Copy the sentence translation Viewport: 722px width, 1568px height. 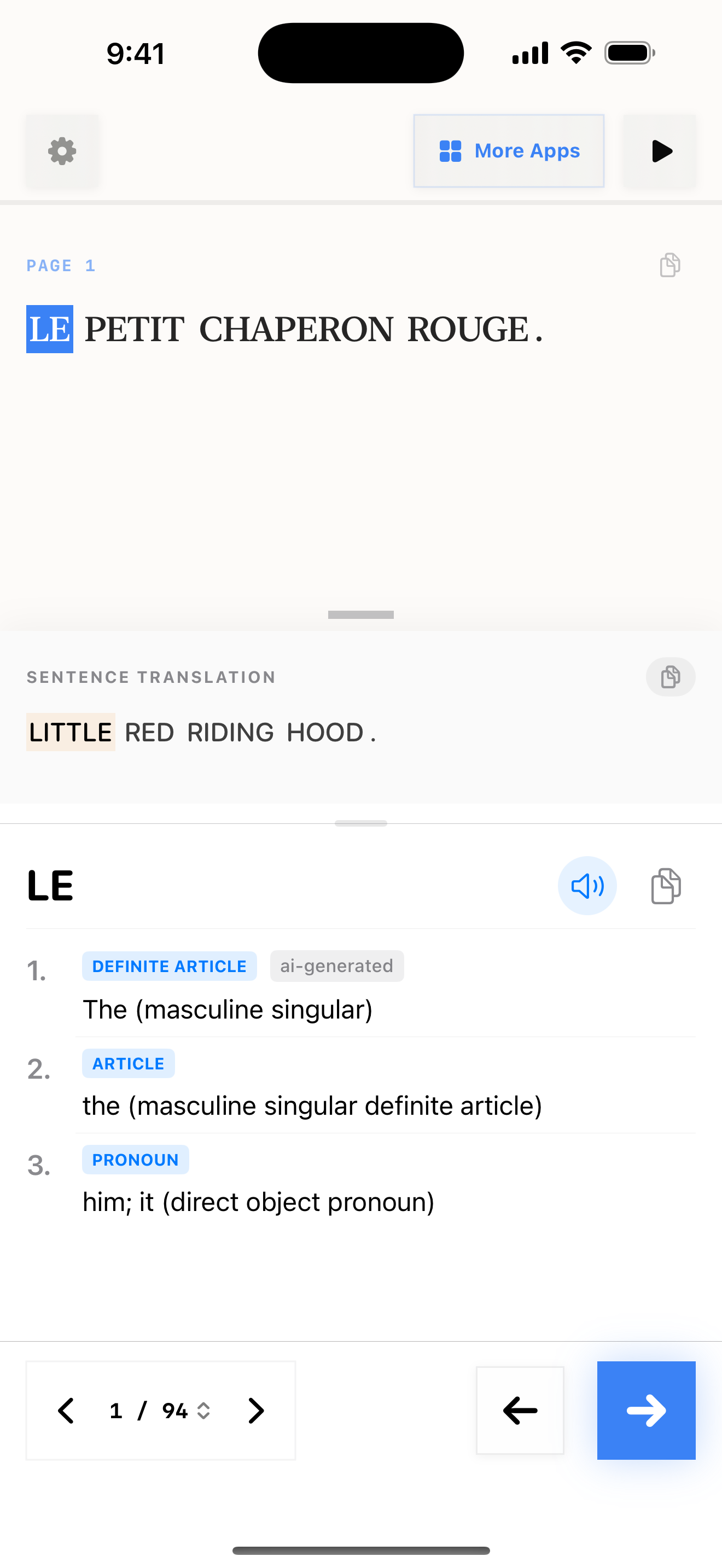click(x=670, y=677)
